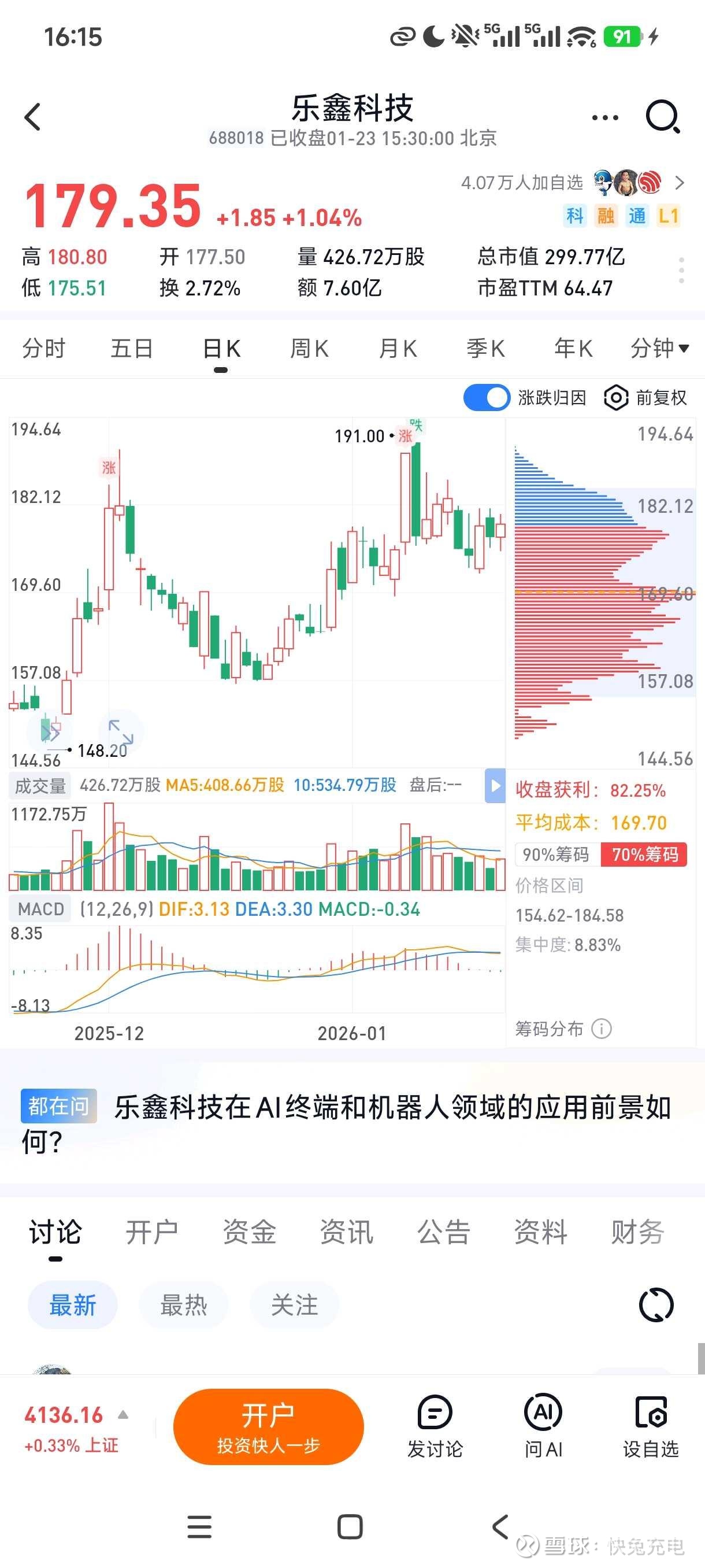Screen dimensions: 705x1568
Task: Go back using the top-left arrow
Action: pos(34,117)
